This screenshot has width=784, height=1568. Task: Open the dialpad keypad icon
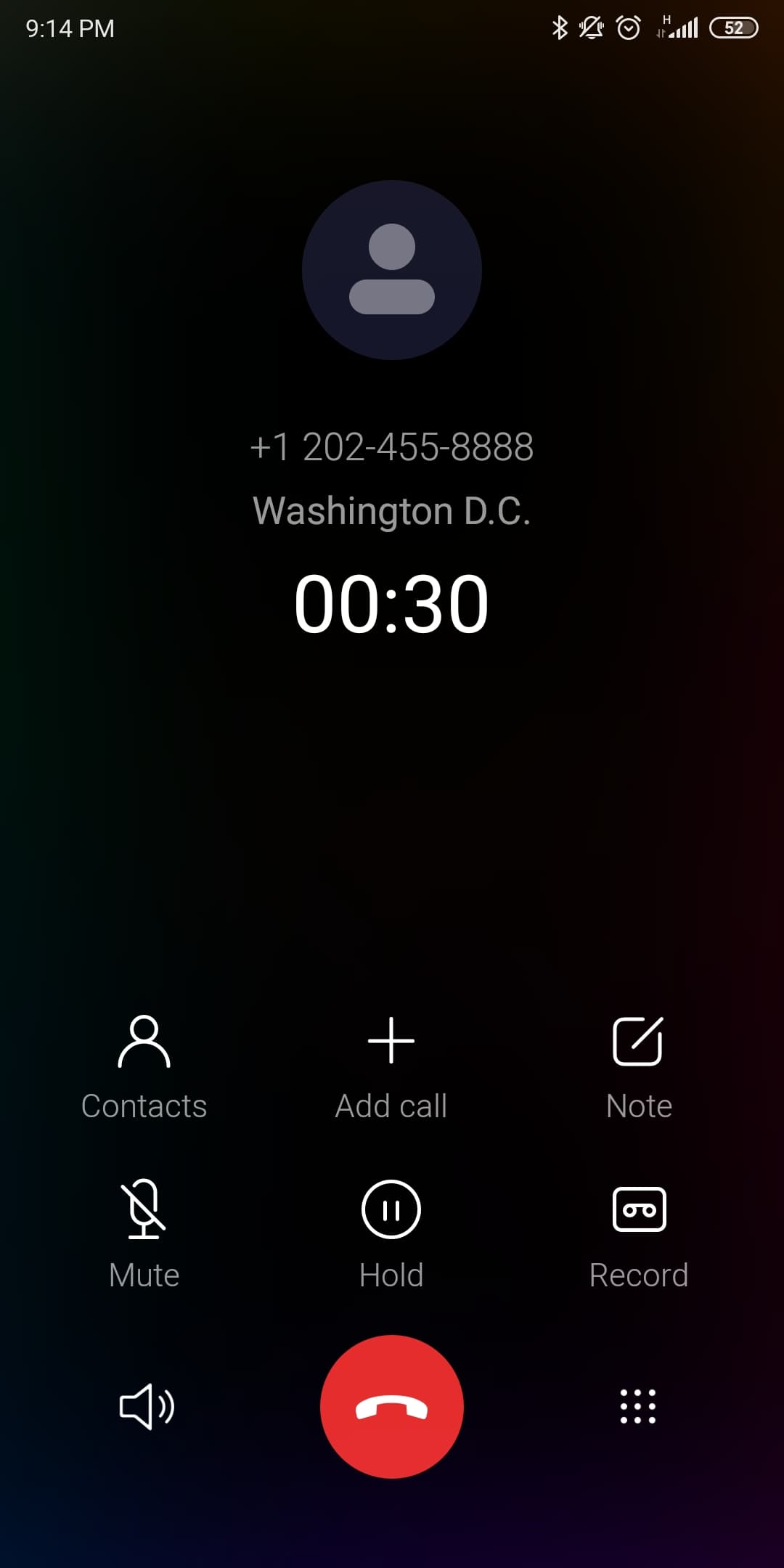coord(638,1406)
